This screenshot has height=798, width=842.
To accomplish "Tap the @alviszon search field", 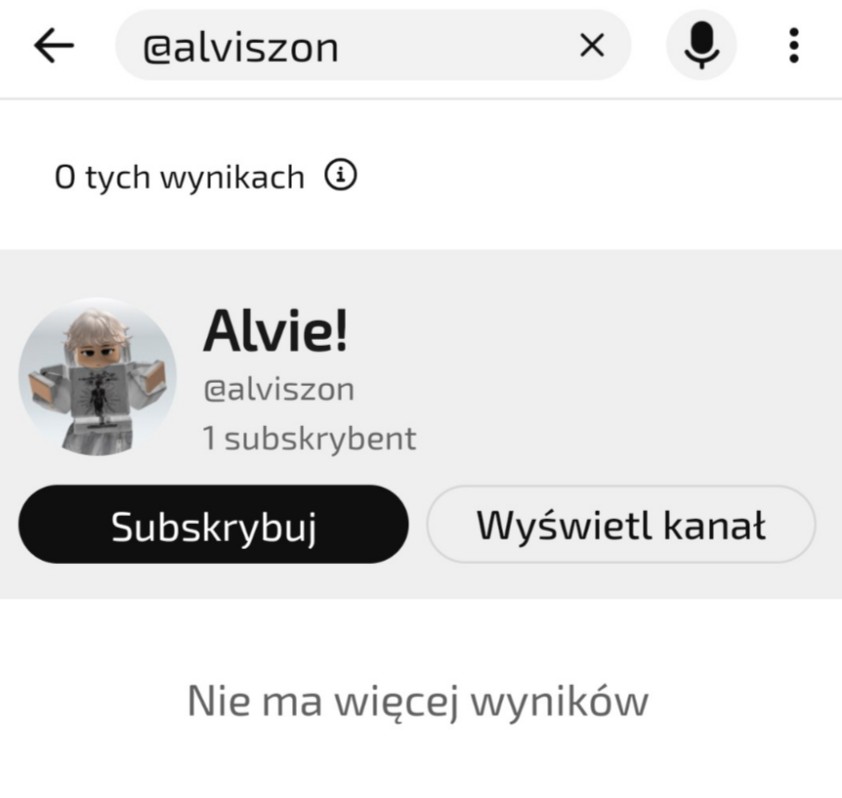I will [x=340, y=46].
